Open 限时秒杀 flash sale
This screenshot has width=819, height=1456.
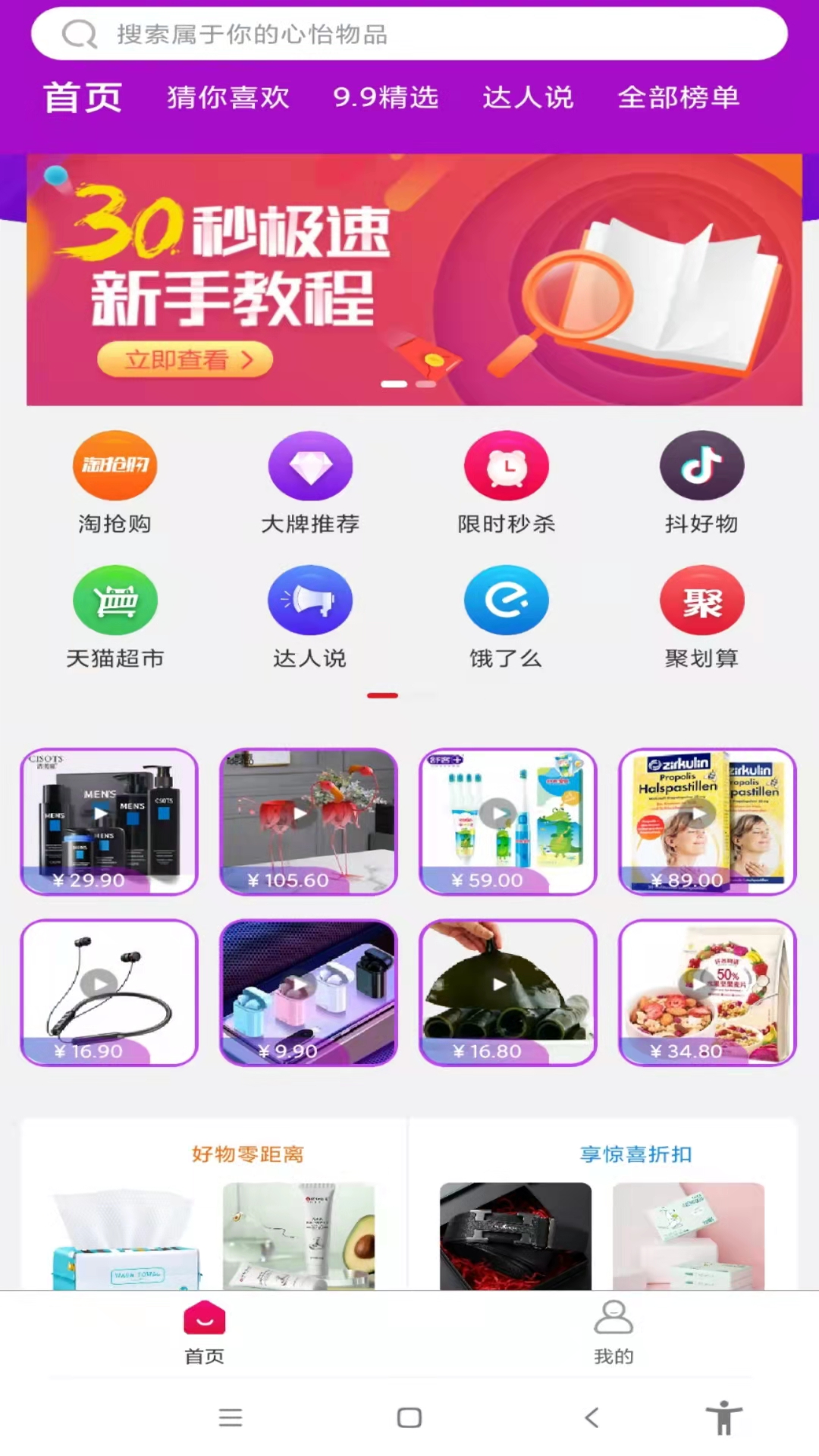pos(506,481)
